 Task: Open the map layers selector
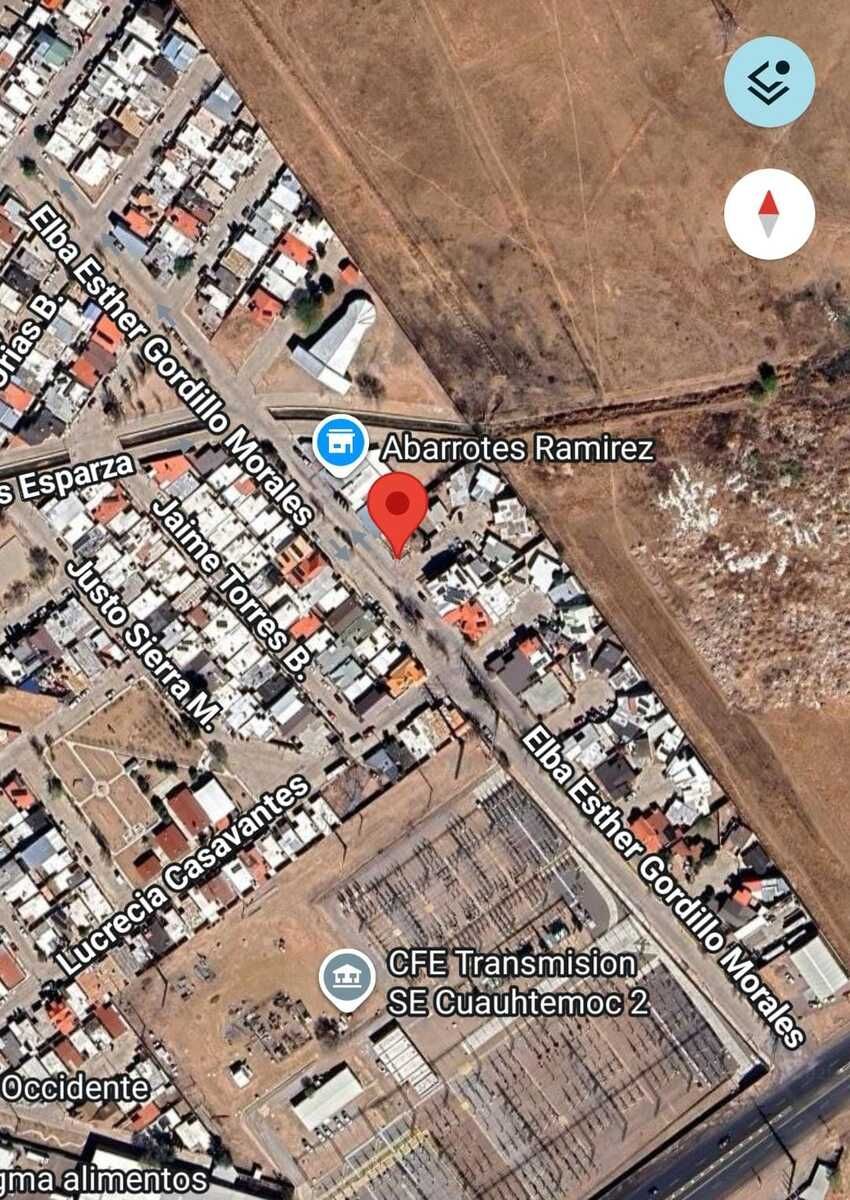pyautogui.click(x=768, y=83)
